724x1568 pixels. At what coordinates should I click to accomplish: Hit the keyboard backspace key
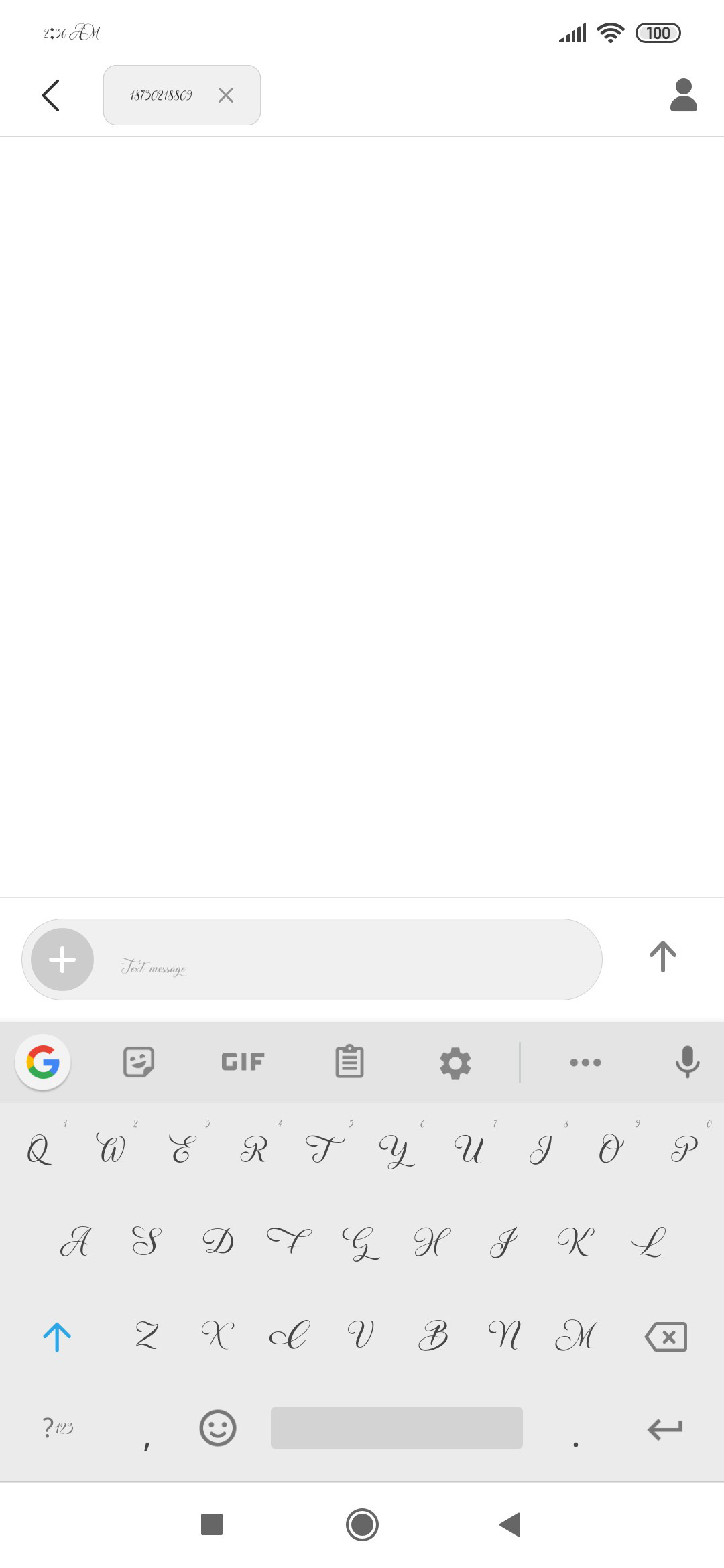(x=666, y=1337)
